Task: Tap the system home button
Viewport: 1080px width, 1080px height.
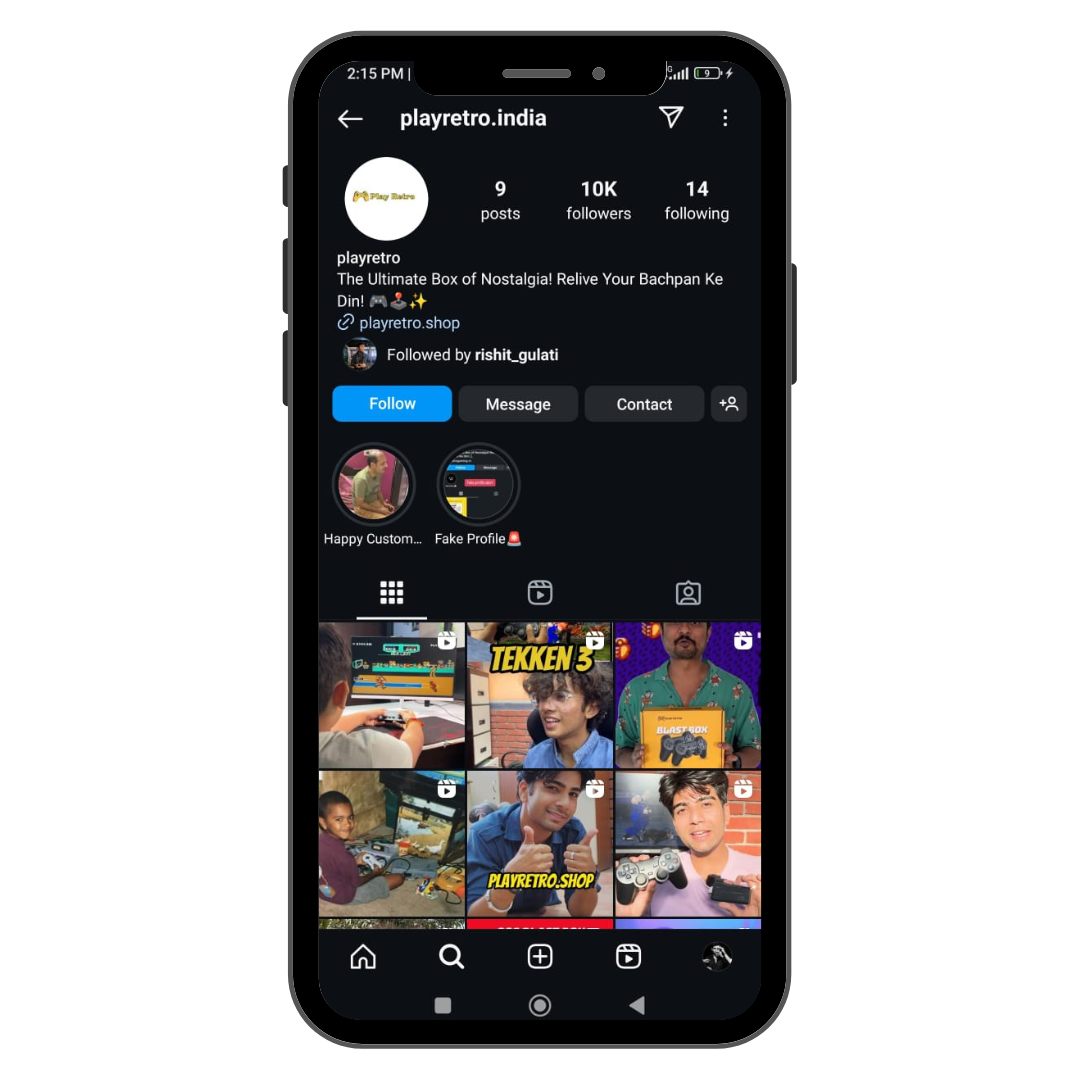Action: pyautogui.click(x=540, y=1006)
